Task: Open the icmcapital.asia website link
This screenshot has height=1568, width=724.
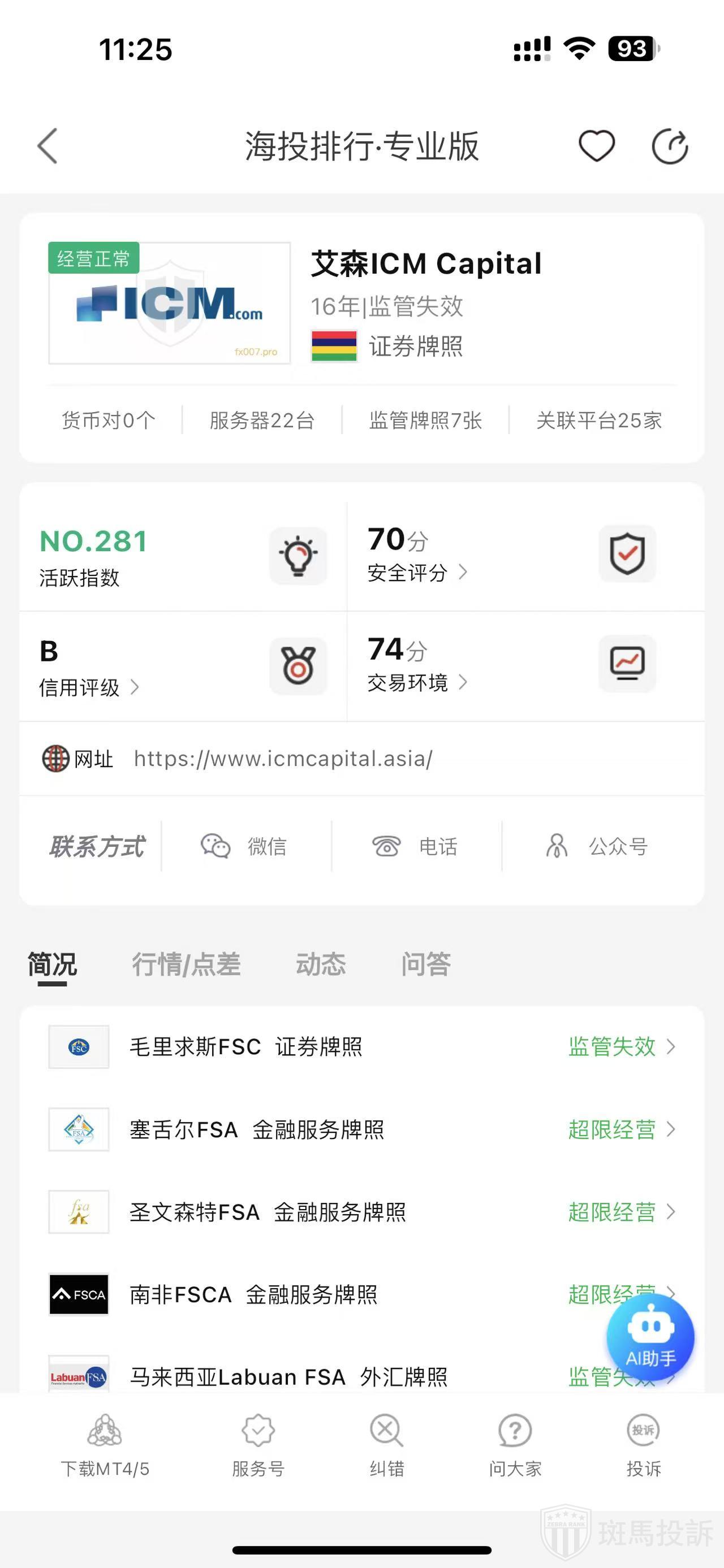Action: [x=283, y=759]
